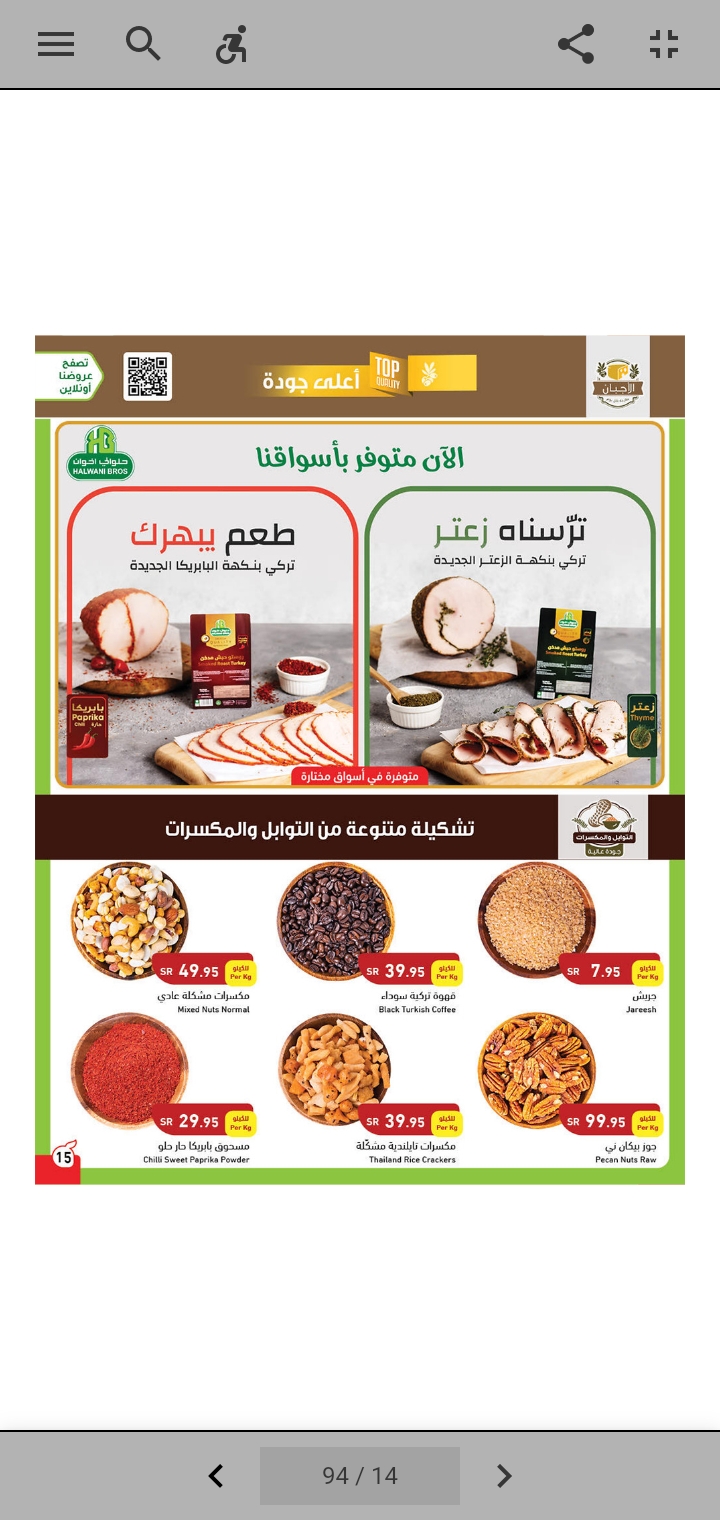Tap the 94 / 14 page number field
Image resolution: width=720 pixels, height=1520 pixels.
click(x=360, y=1476)
